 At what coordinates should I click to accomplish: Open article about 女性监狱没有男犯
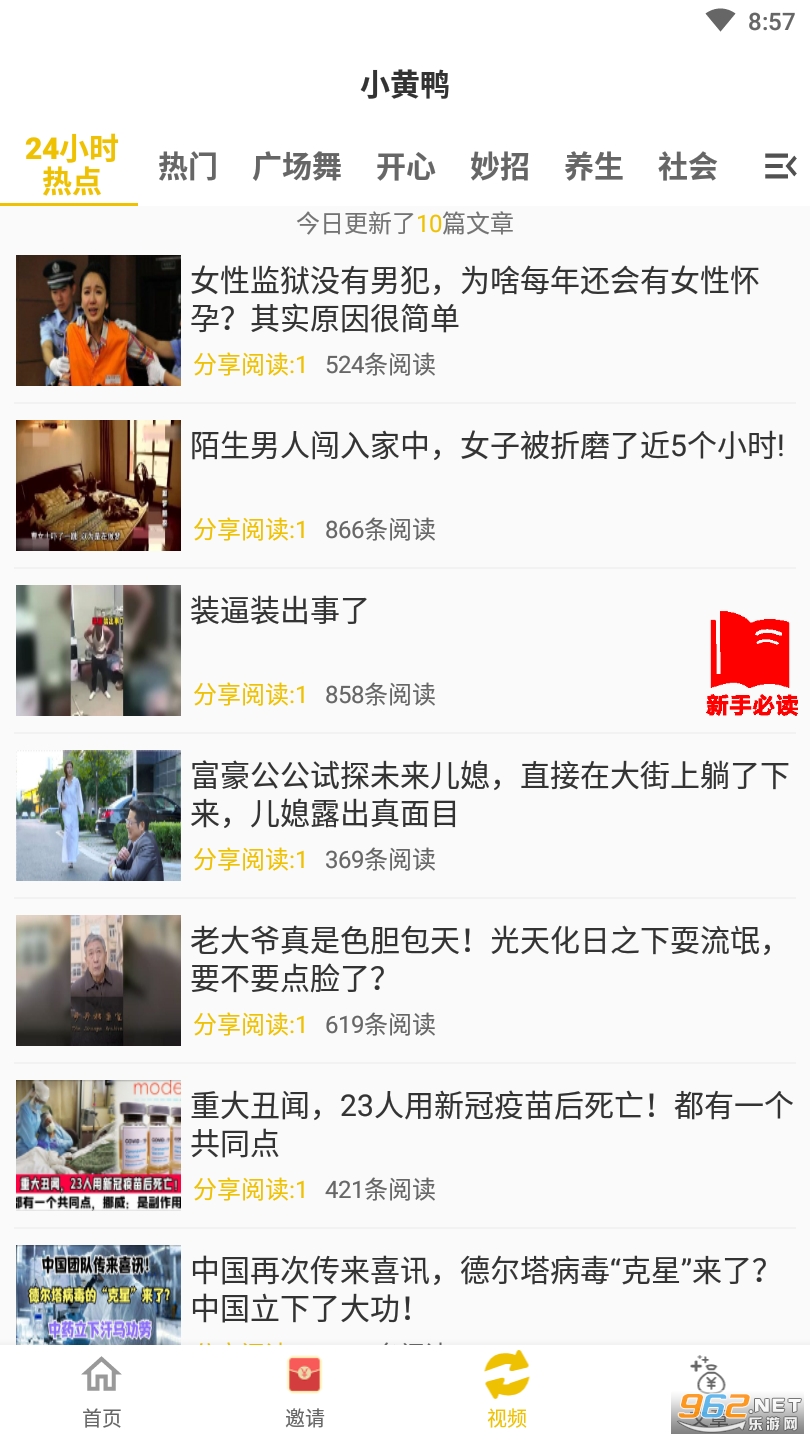[475, 299]
